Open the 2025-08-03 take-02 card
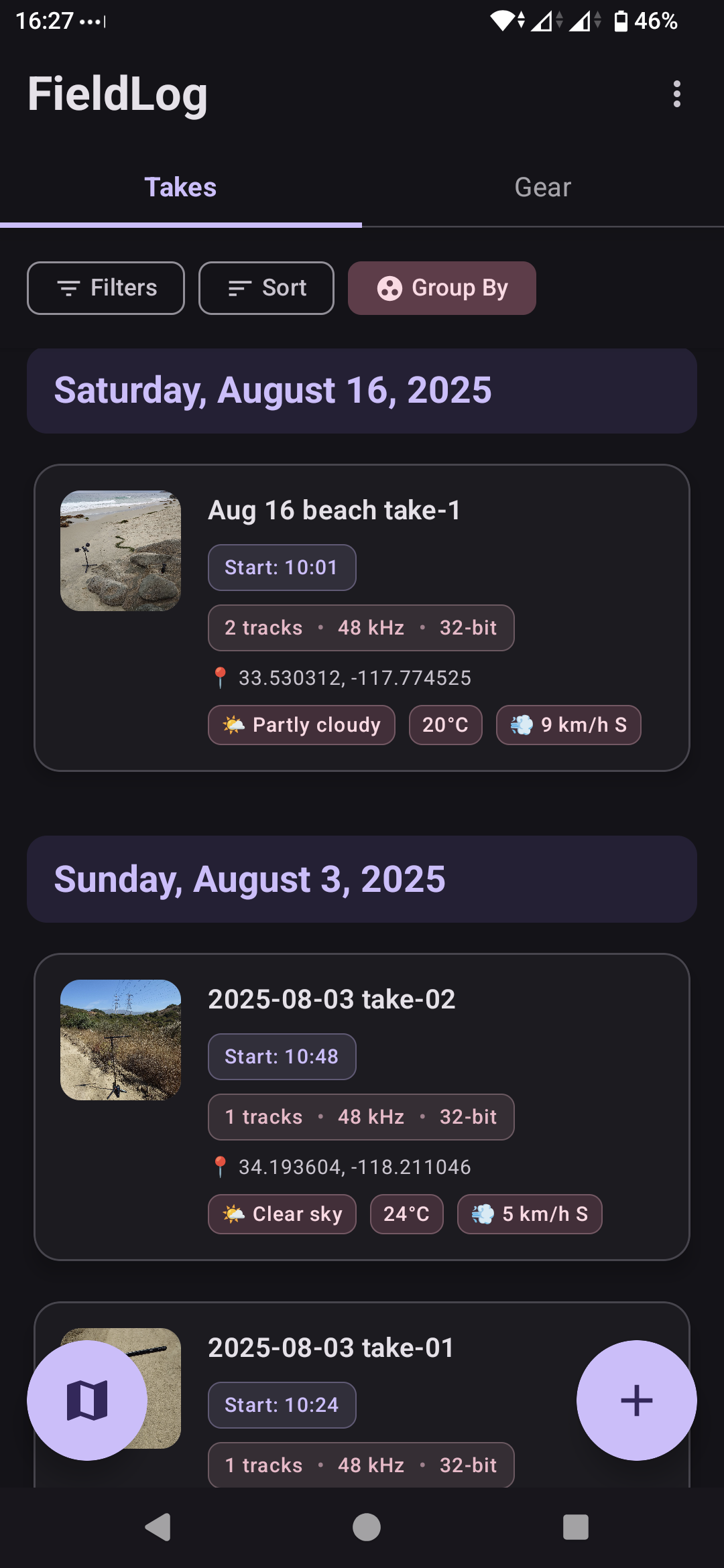This screenshot has width=724, height=1568. click(x=362, y=1107)
